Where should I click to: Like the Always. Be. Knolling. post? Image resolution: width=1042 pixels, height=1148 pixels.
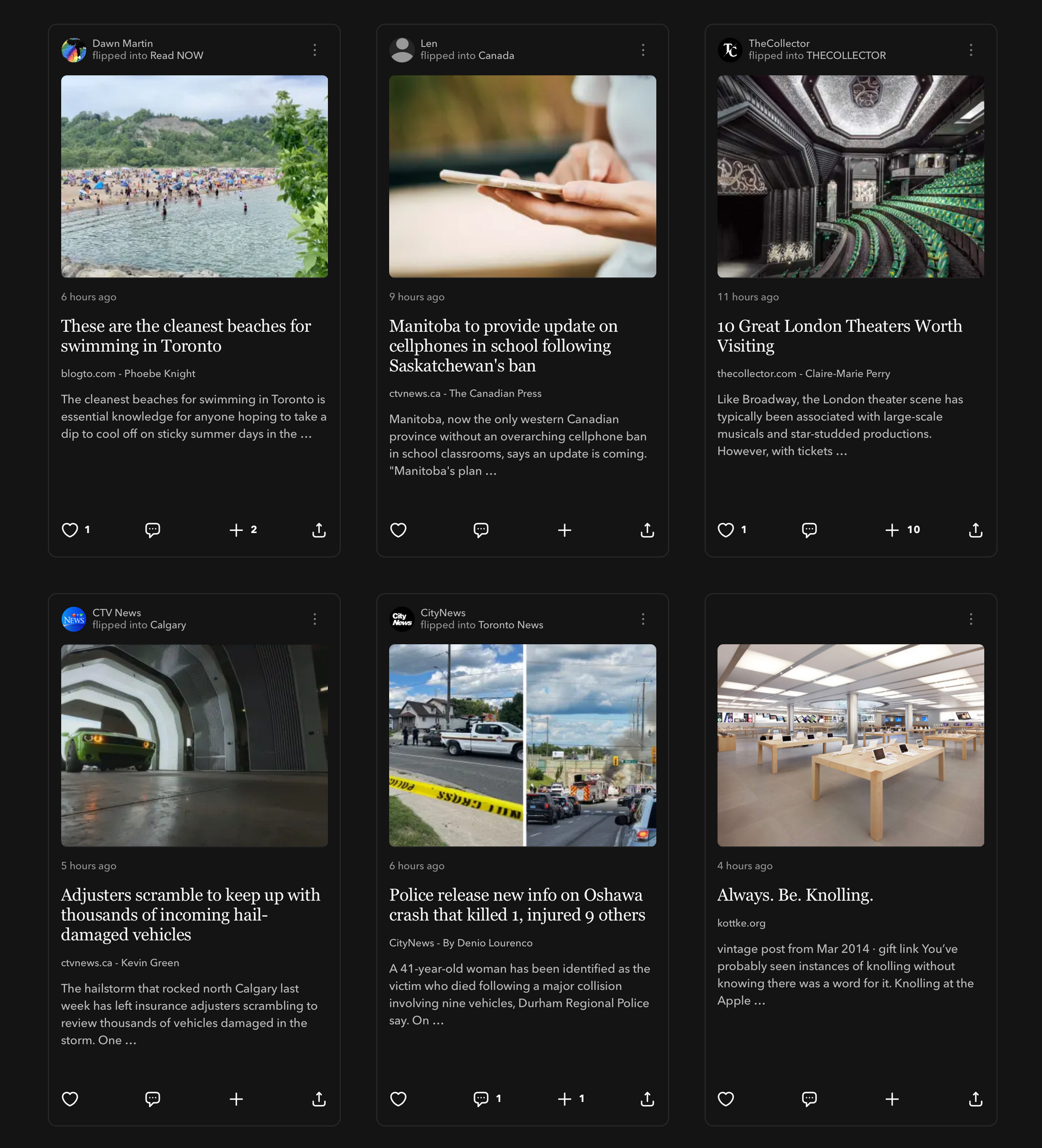tap(726, 1099)
